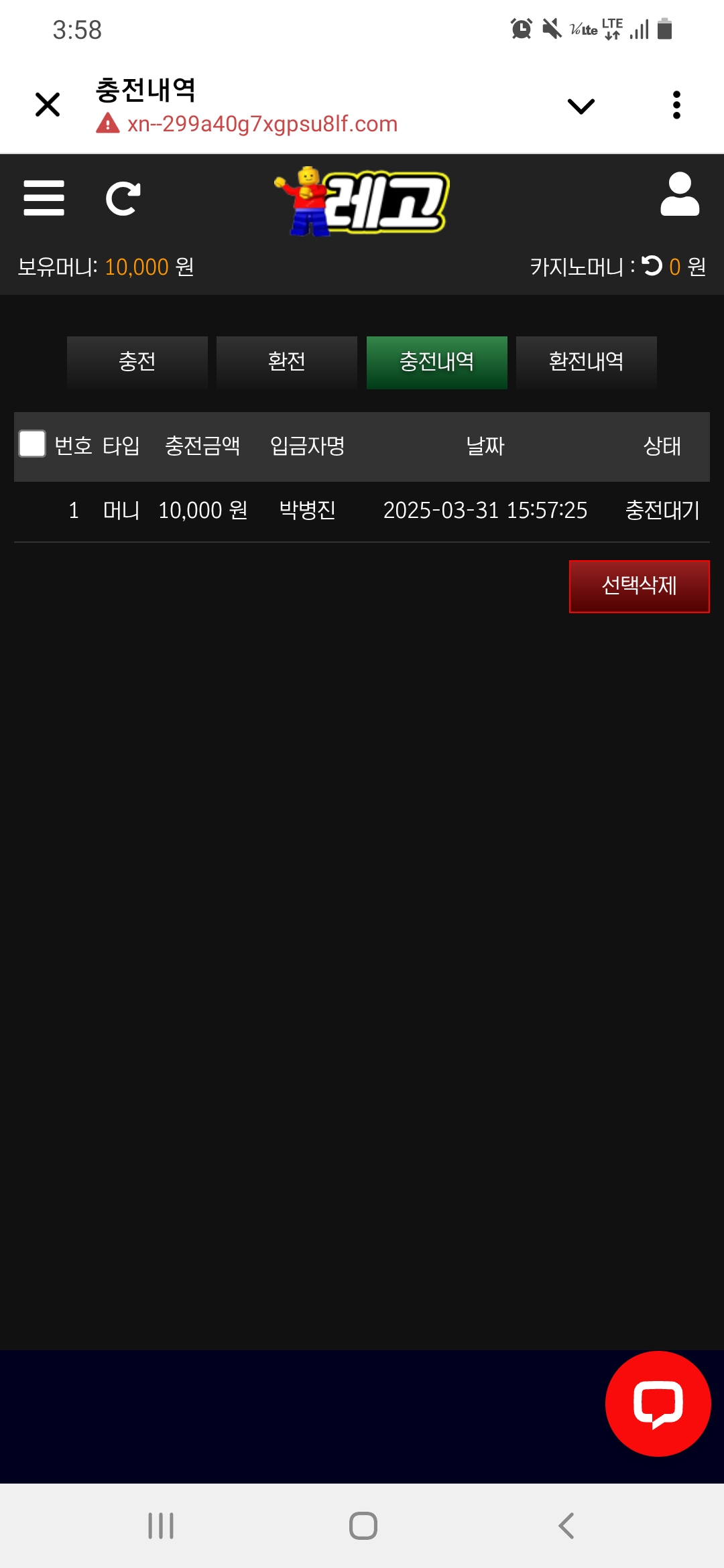This screenshot has height=1568, width=724.
Task: Open the browser overflow menu
Action: 676,105
